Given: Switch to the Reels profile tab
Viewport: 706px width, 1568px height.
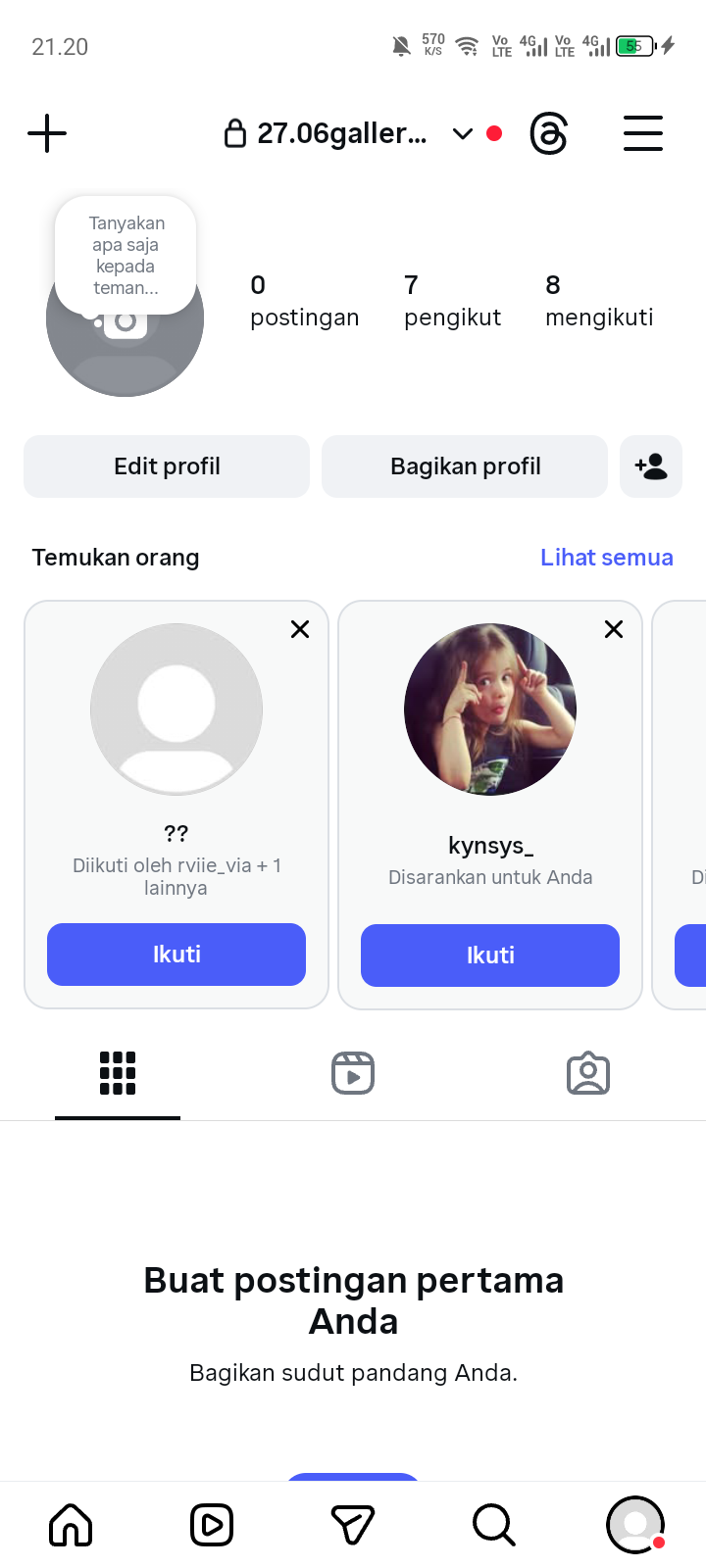Looking at the screenshot, I should click(x=353, y=1073).
